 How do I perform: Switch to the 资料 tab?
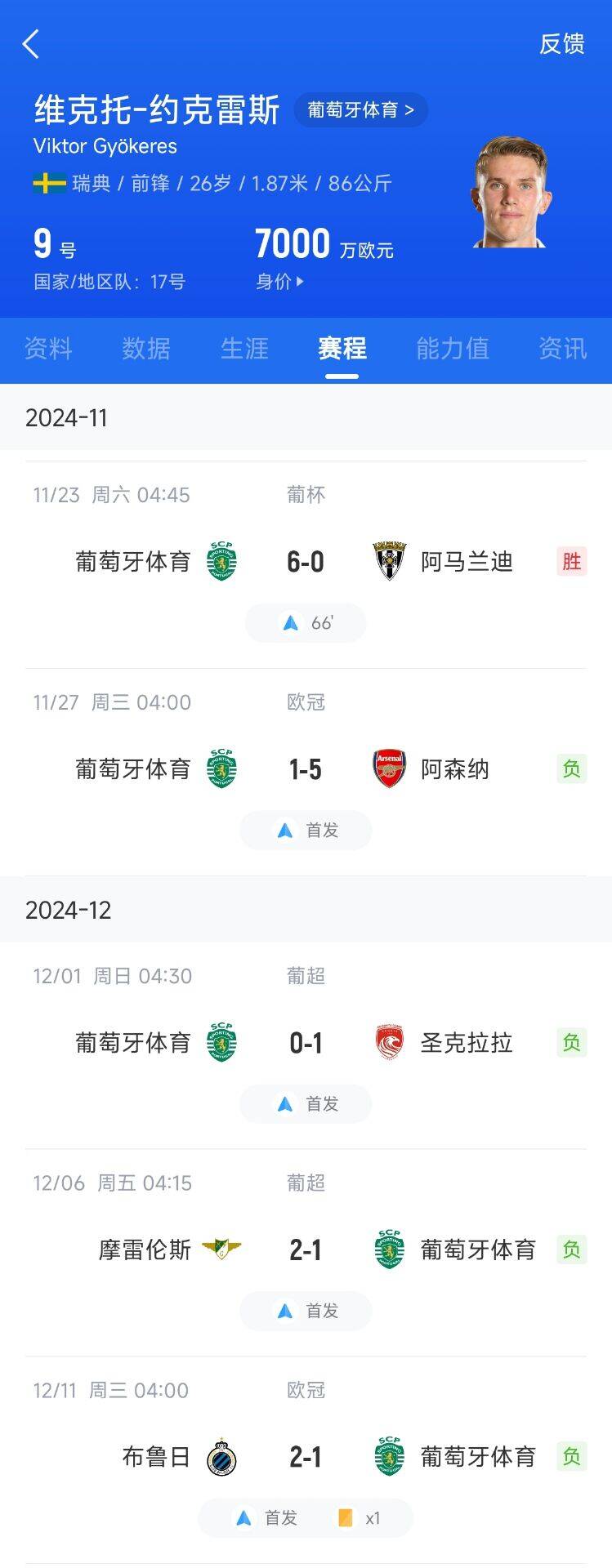coord(48,349)
